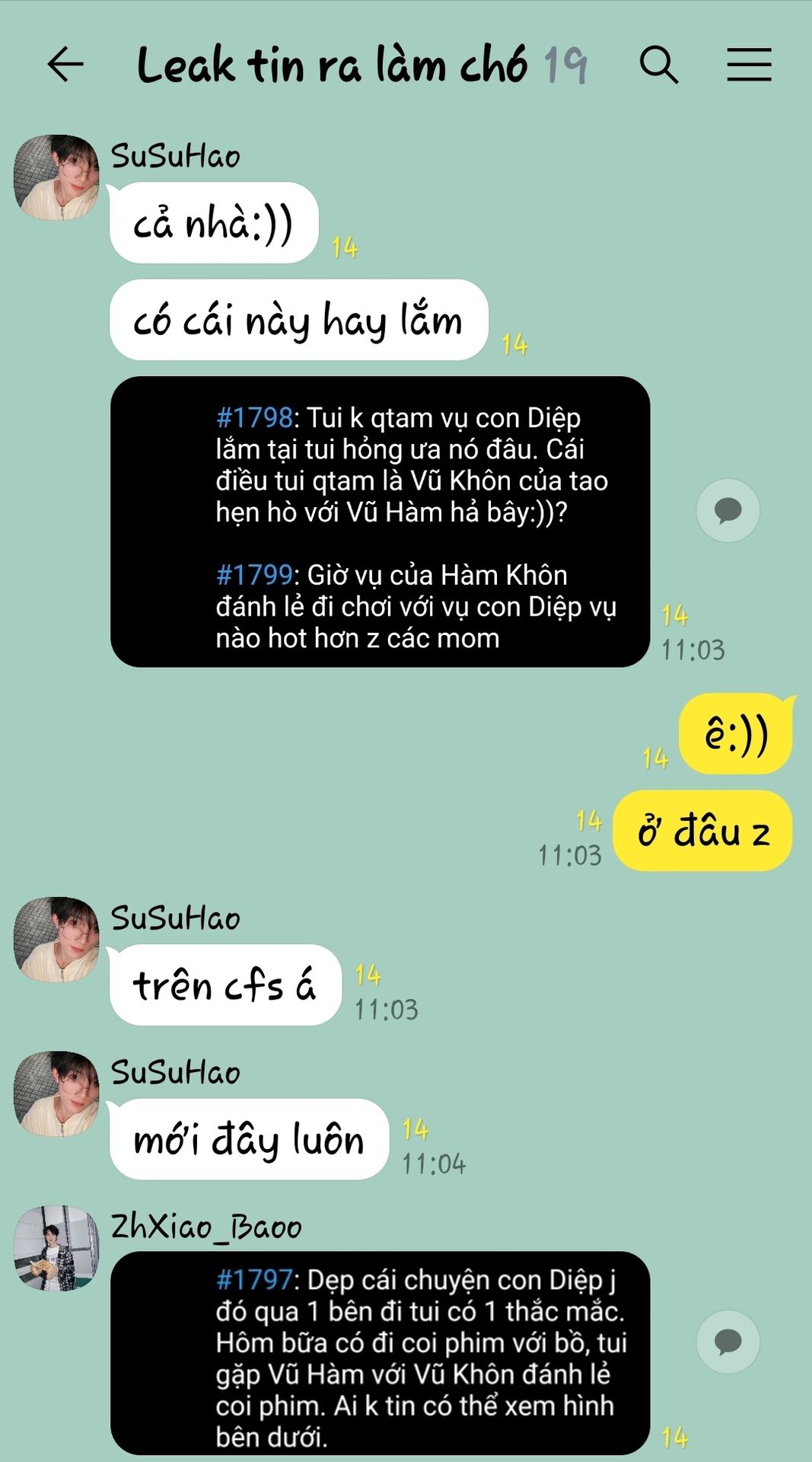
Task: View ZhXiao_Baoo's profile picture
Action: click(57, 1249)
